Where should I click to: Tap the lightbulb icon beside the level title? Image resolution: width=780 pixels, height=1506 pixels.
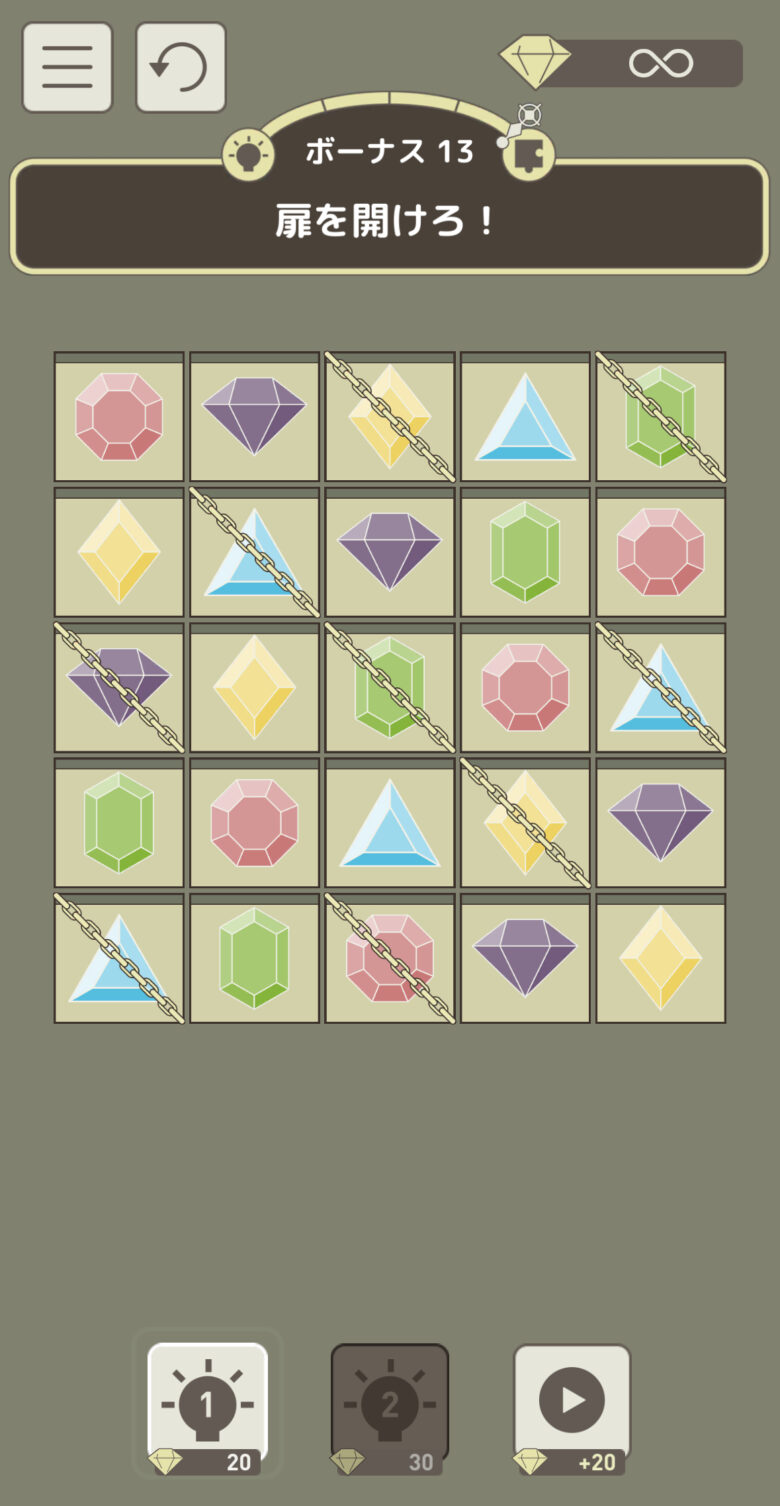point(248,154)
